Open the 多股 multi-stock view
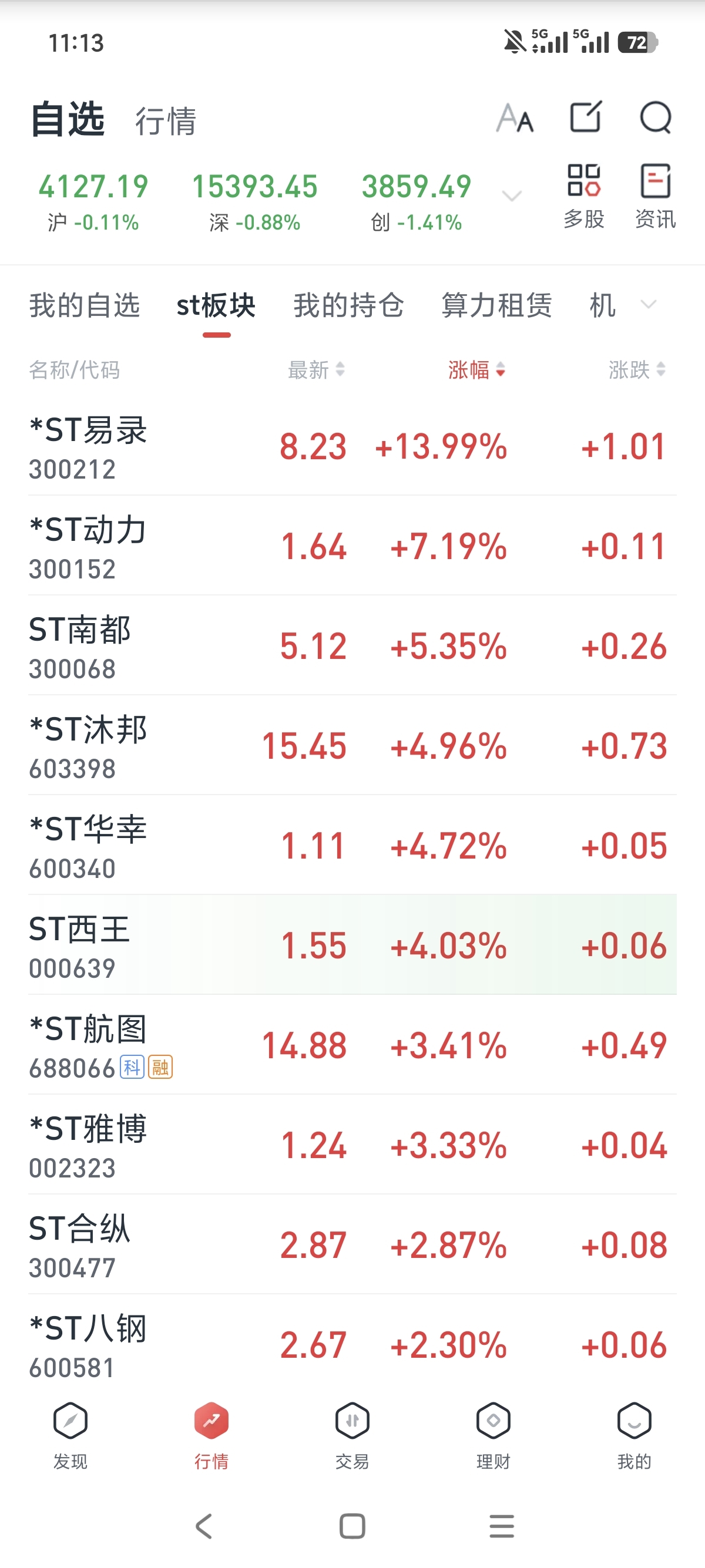Screen dimensions: 705x1568 (584, 196)
